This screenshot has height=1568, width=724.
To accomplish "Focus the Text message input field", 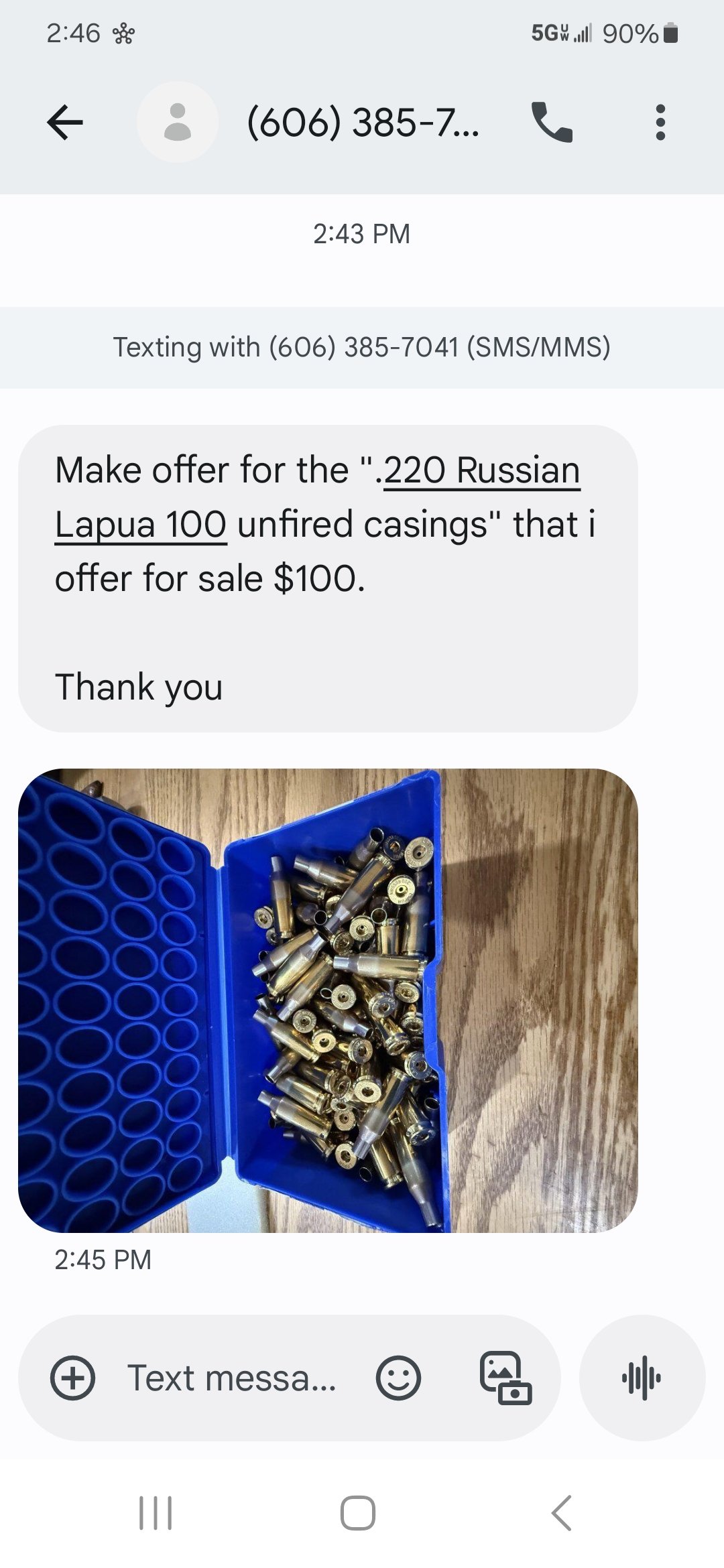I will click(x=232, y=1378).
